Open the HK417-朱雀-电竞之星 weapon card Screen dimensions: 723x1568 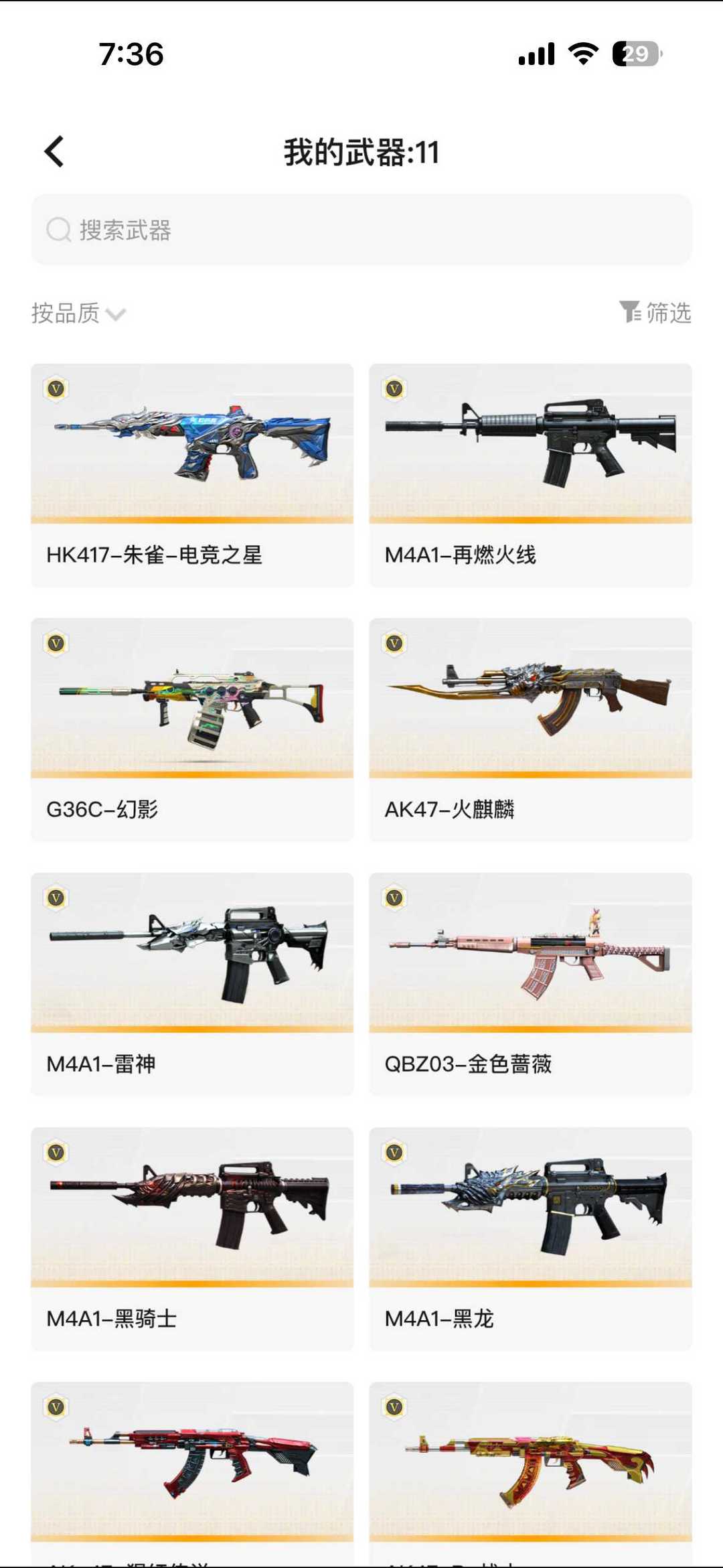tap(192, 475)
